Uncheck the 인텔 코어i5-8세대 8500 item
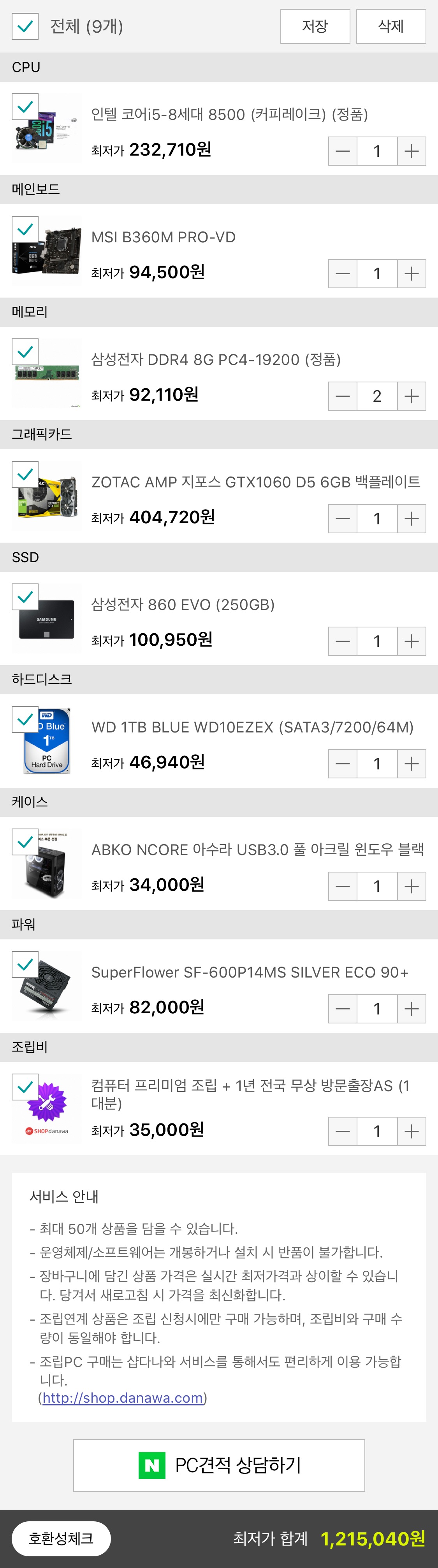The image size is (438, 1568). click(25, 107)
